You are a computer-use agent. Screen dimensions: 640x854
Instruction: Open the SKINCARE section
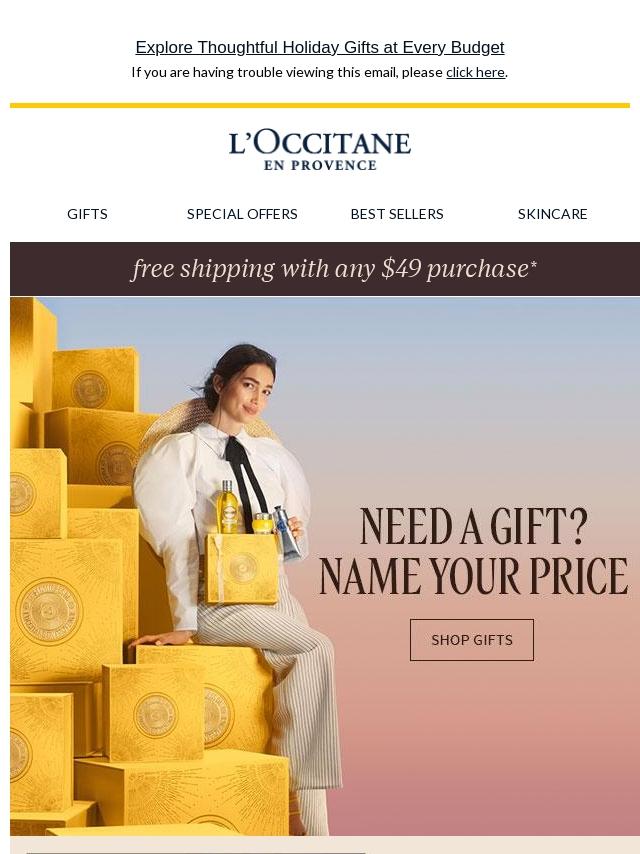[552, 214]
